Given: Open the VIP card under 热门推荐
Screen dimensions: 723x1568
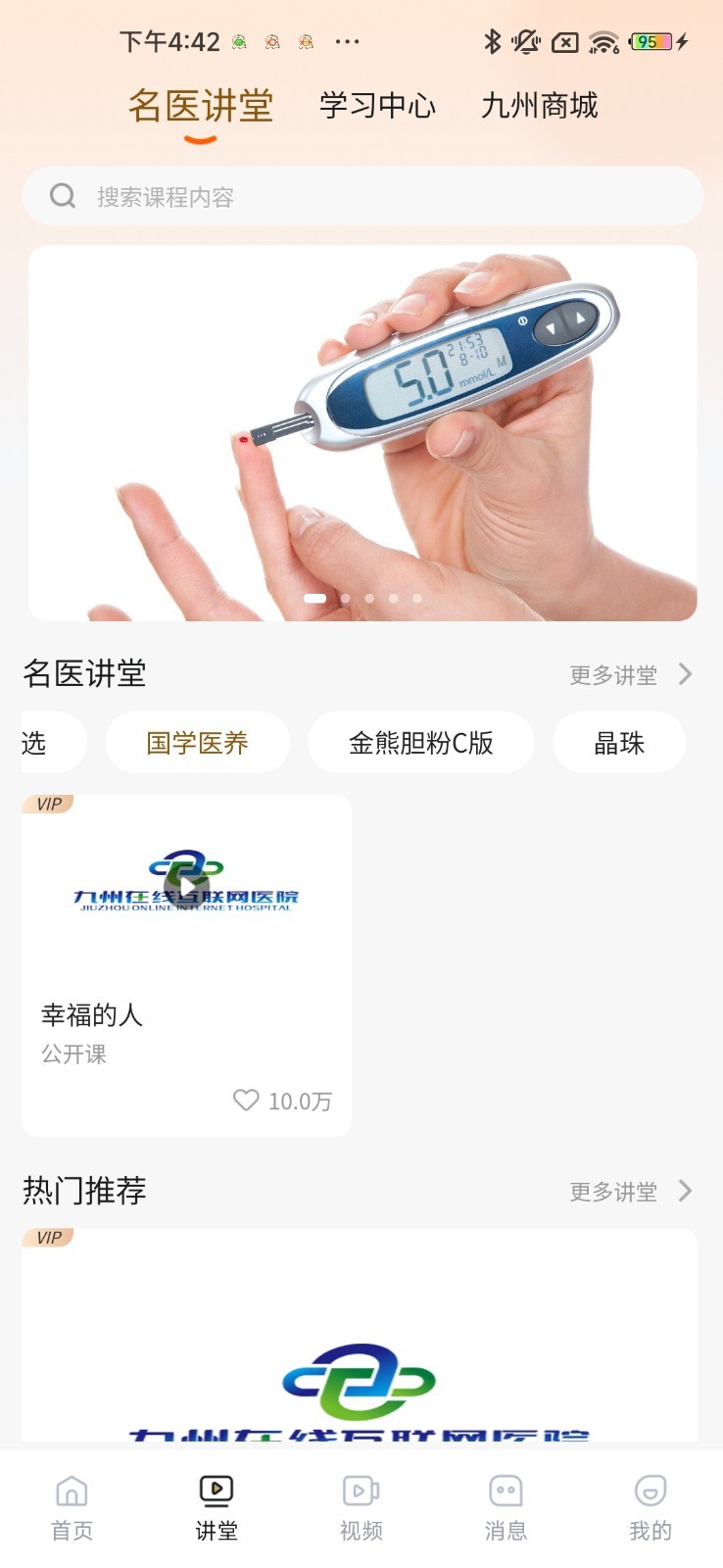Looking at the screenshot, I should pos(360,1352).
